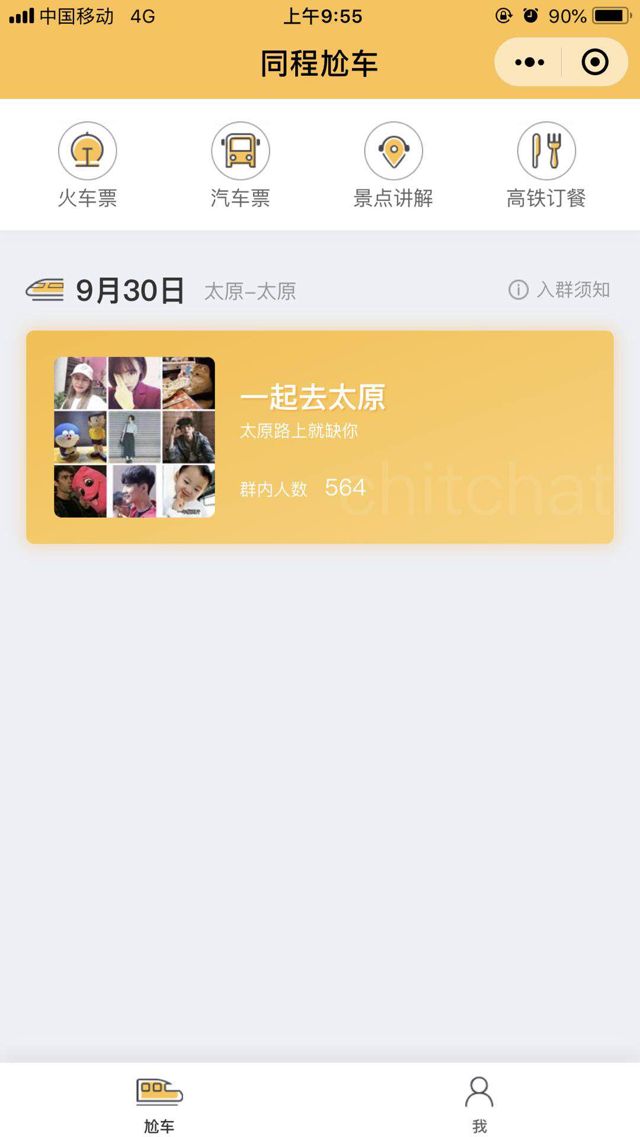
Task: Switch to the 我 profile tab
Action: [480, 1101]
